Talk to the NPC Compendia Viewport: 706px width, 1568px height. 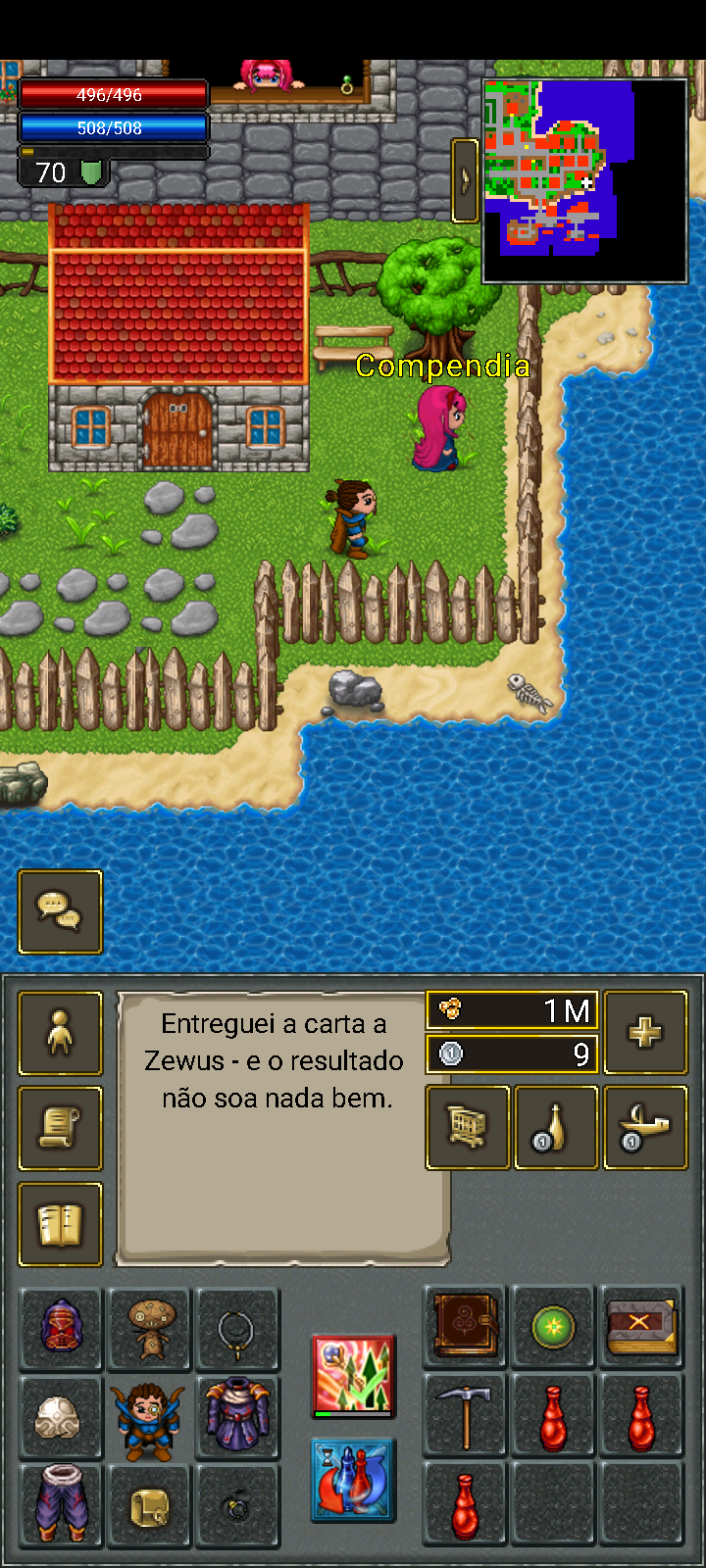click(438, 427)
